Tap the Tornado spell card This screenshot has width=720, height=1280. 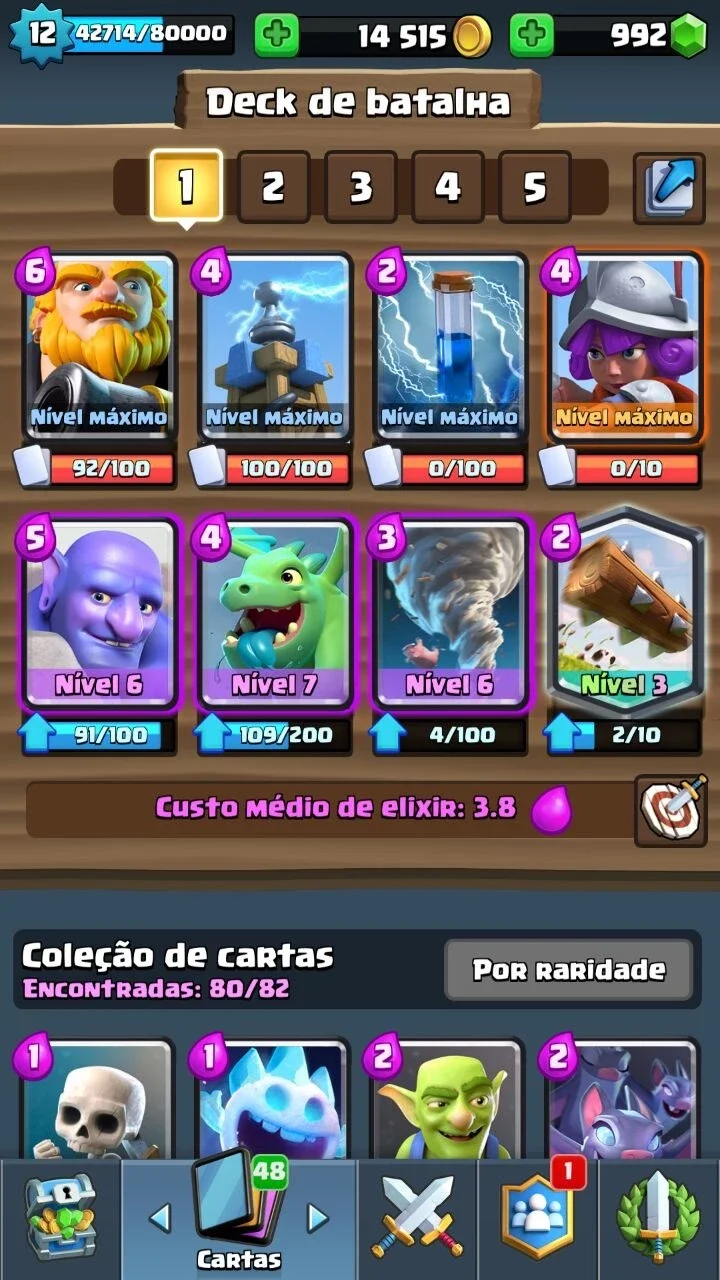pyautogui.click(x=449, y=612)
